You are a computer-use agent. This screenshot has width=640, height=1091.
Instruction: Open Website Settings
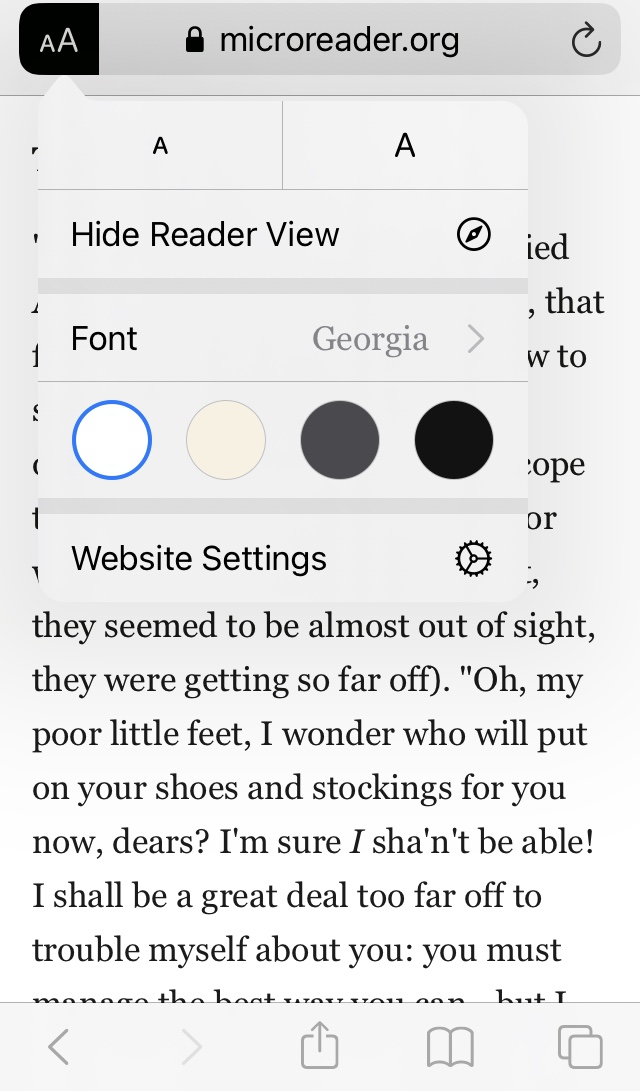[283, 558]
